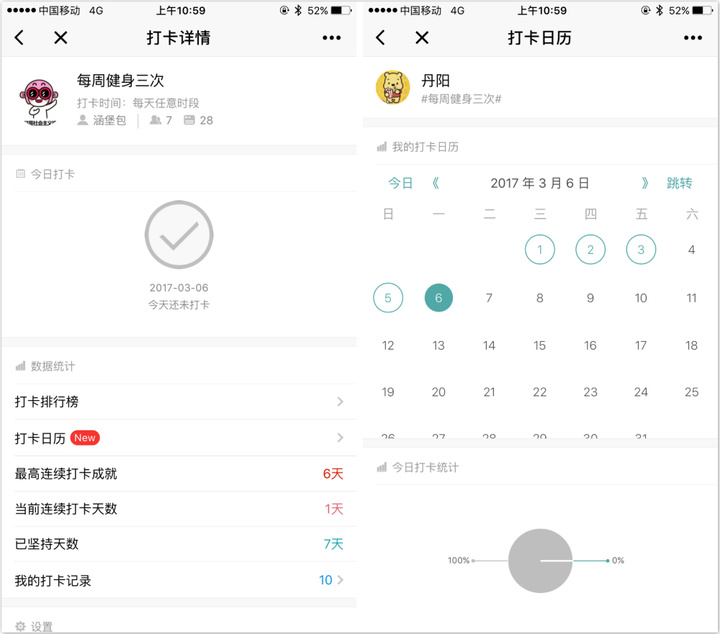The height and width of the screenshot is (634, 720).
Task: Open the 打卡日历 row marked New
Action: tap(179, 438)
